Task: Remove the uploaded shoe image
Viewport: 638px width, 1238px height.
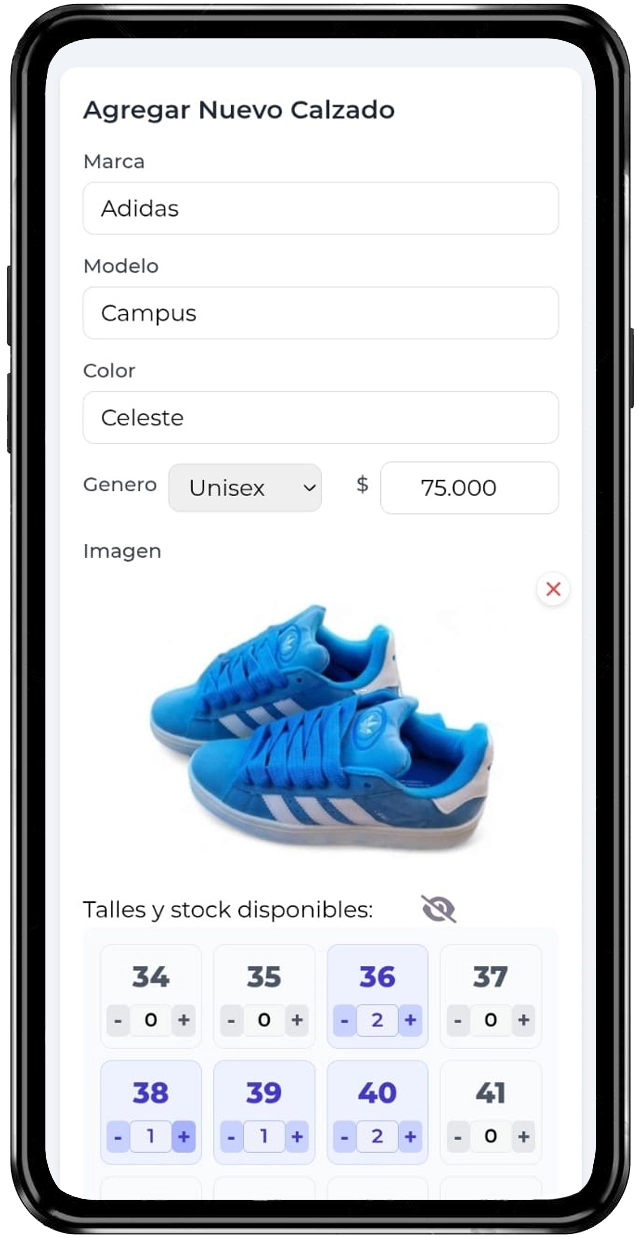Action: (553, 589)
